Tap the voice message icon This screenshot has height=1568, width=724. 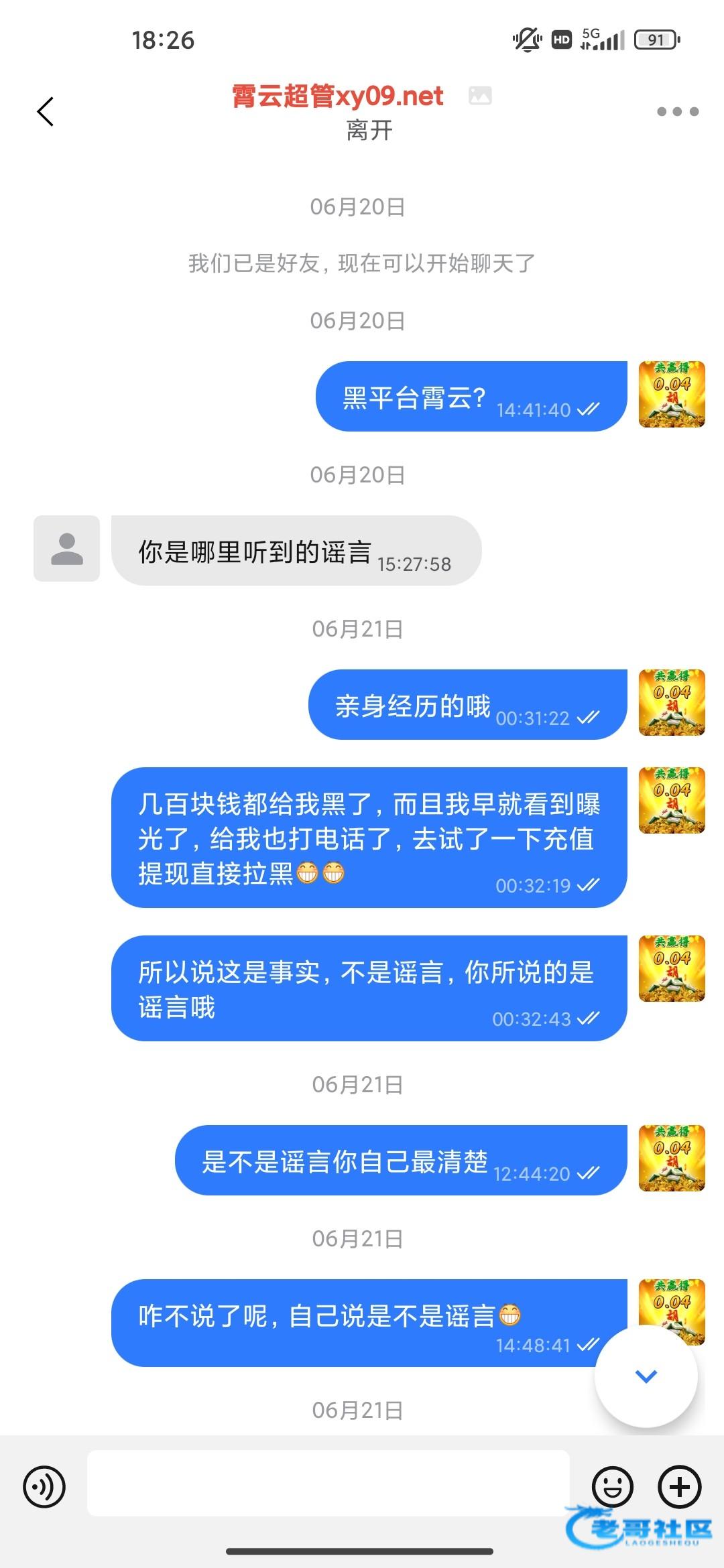(x=44, y=1487)
